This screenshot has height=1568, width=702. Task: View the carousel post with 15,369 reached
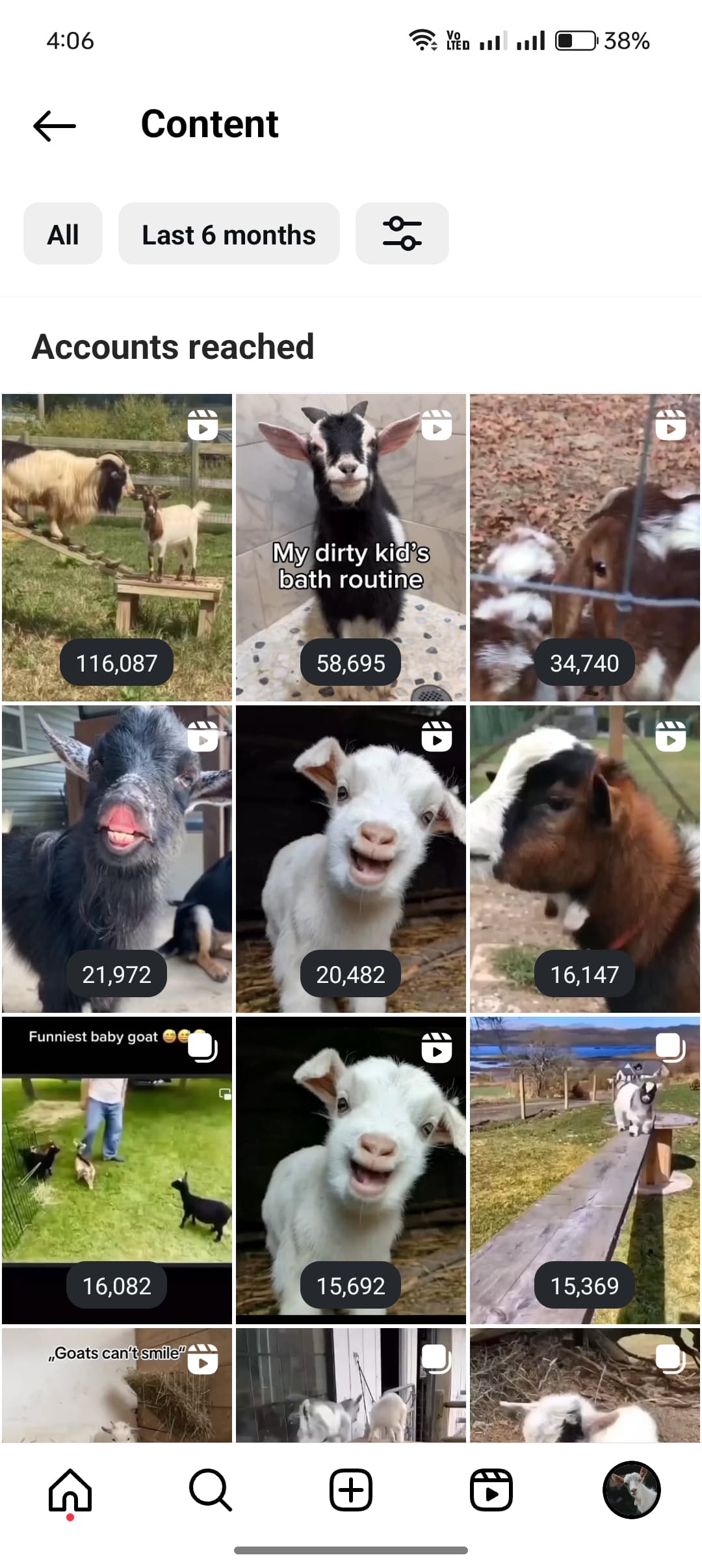[585, 1169]
